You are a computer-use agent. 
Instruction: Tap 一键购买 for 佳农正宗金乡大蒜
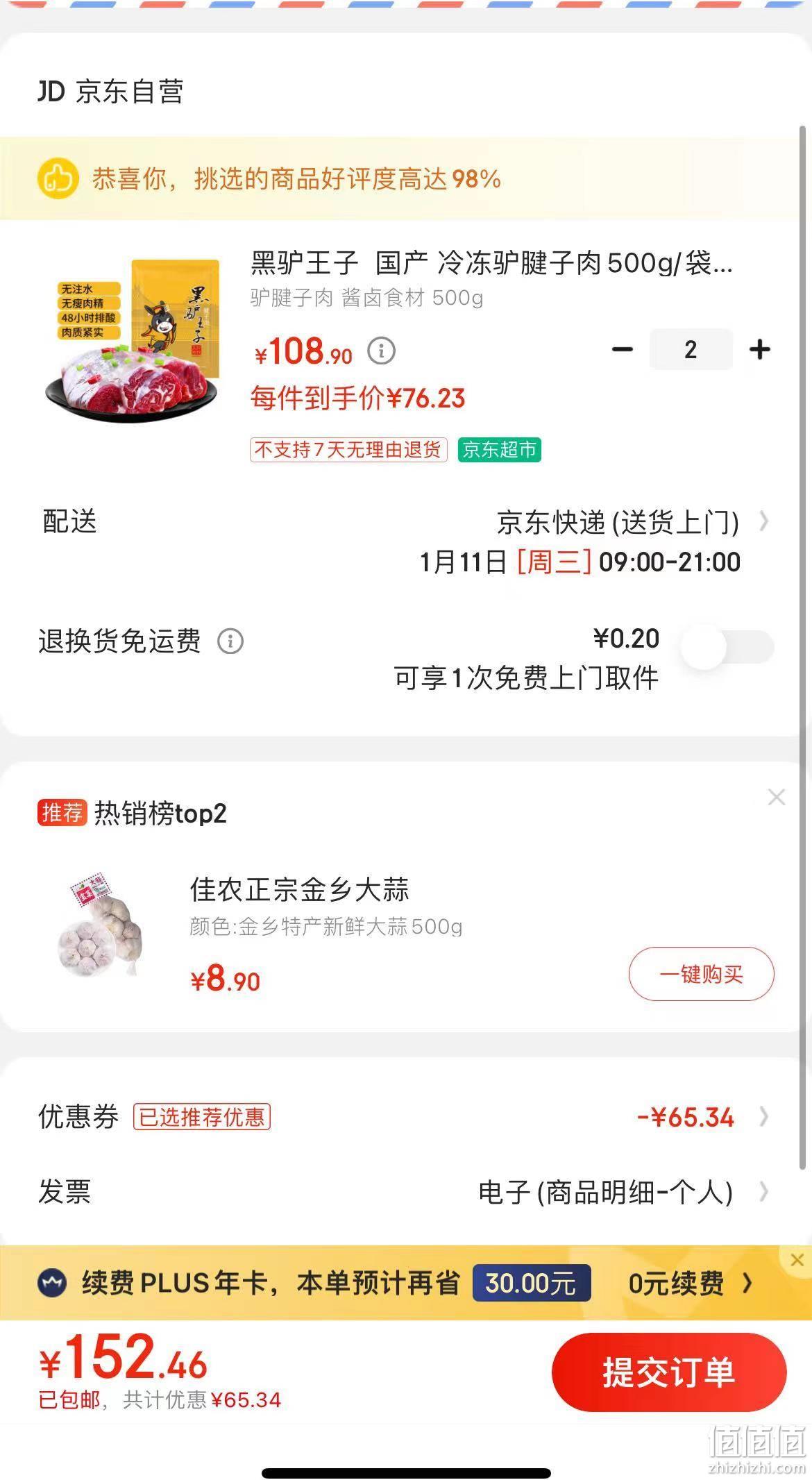coord(701,974)
